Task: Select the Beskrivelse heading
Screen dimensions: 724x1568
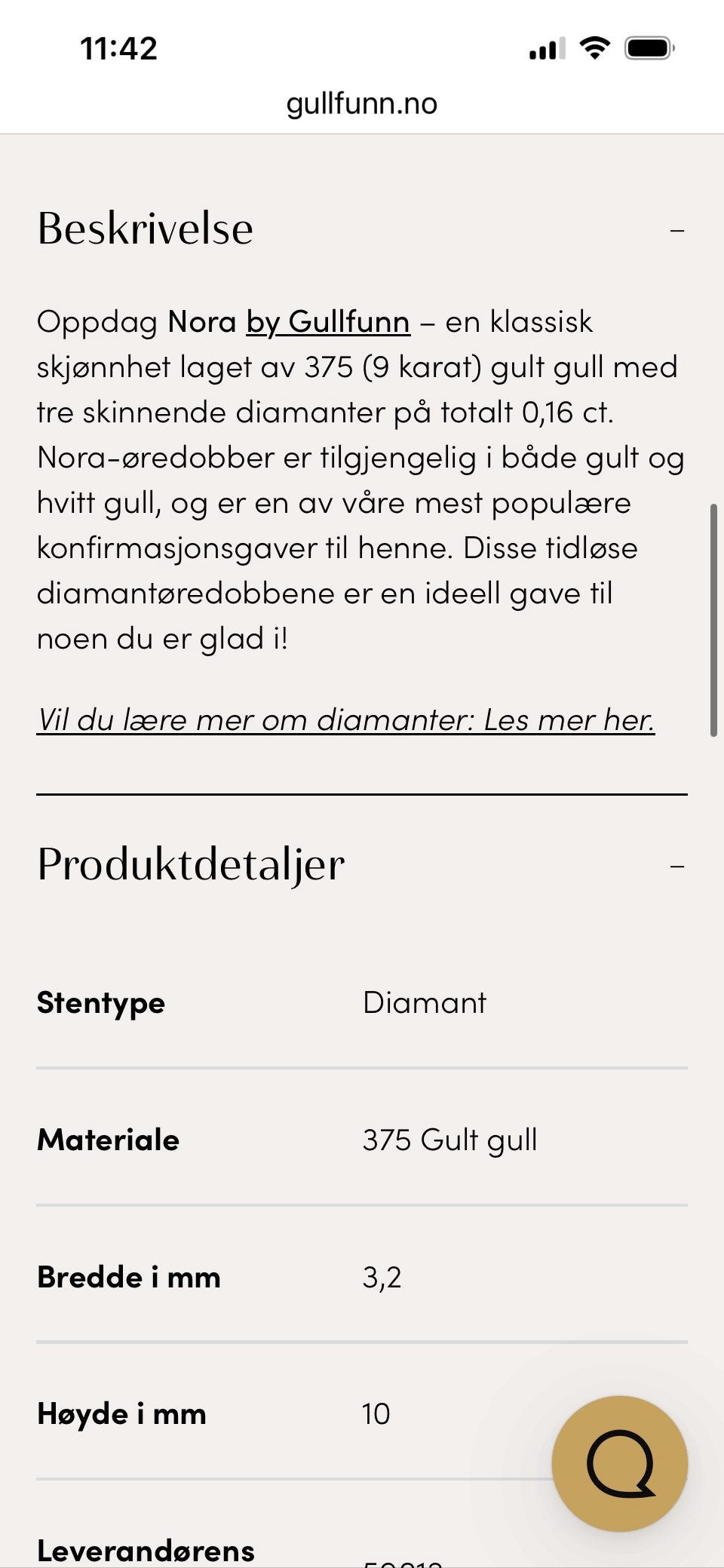Action: click(x=145, y=226)
